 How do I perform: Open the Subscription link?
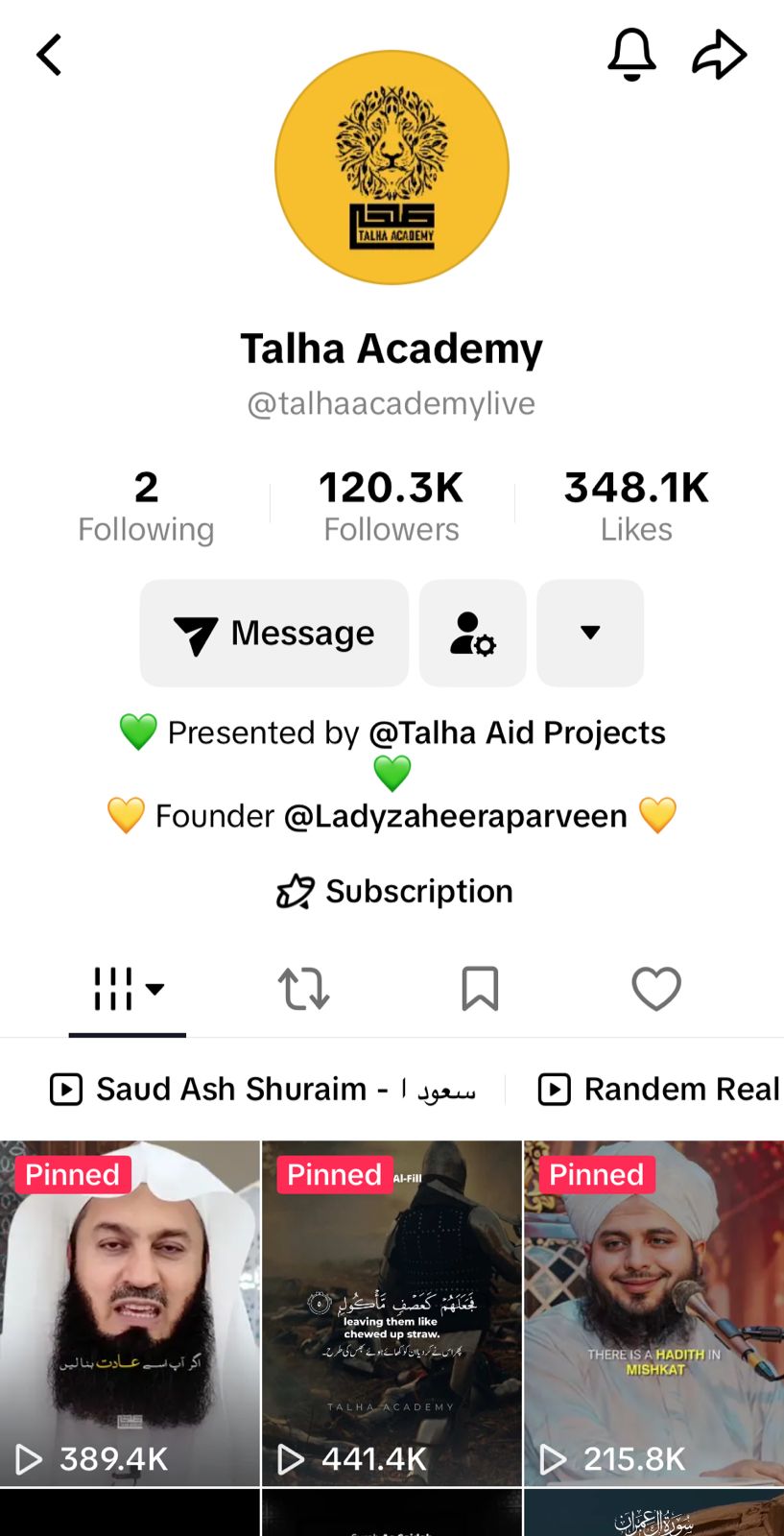(x=393, y=891)
